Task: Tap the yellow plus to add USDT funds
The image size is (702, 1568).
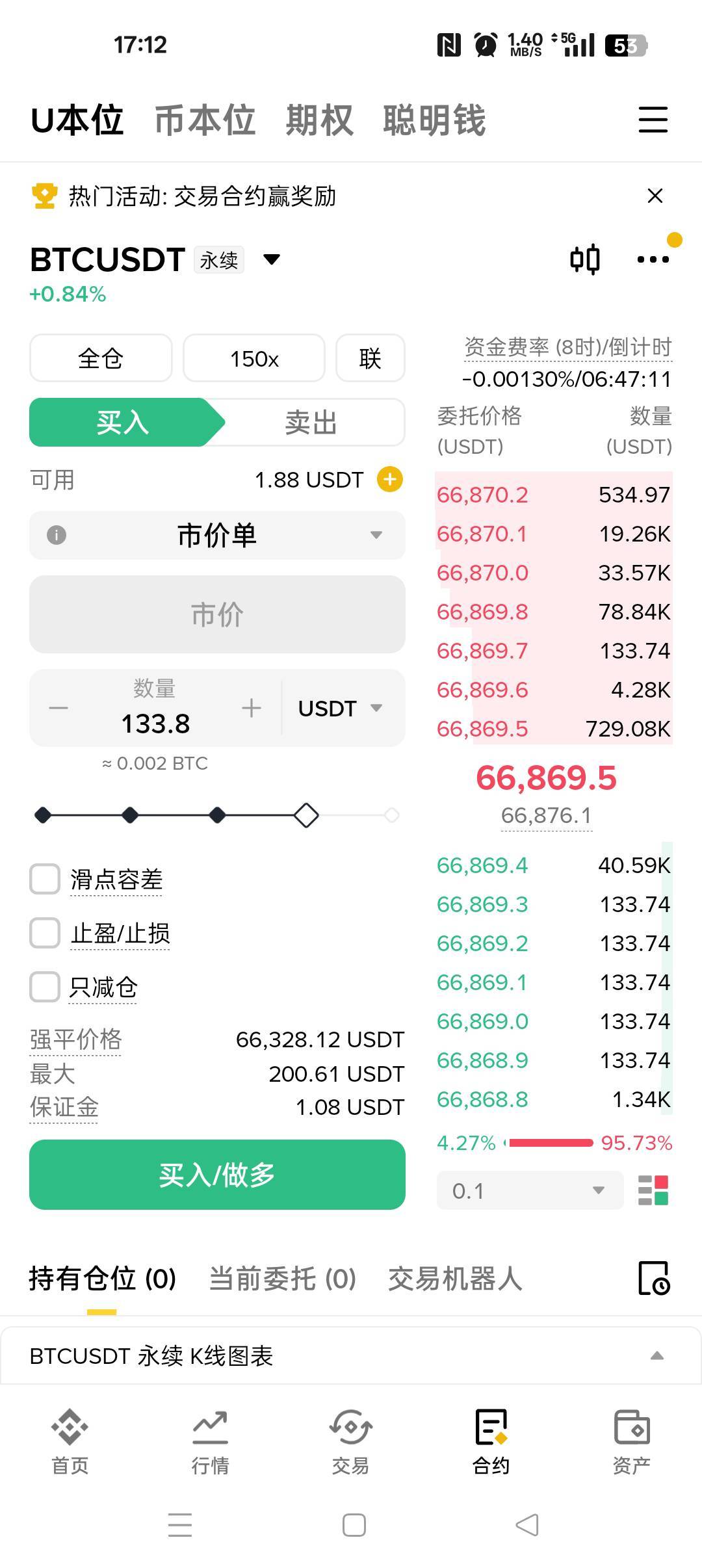Action: click(x=390, y=480)
